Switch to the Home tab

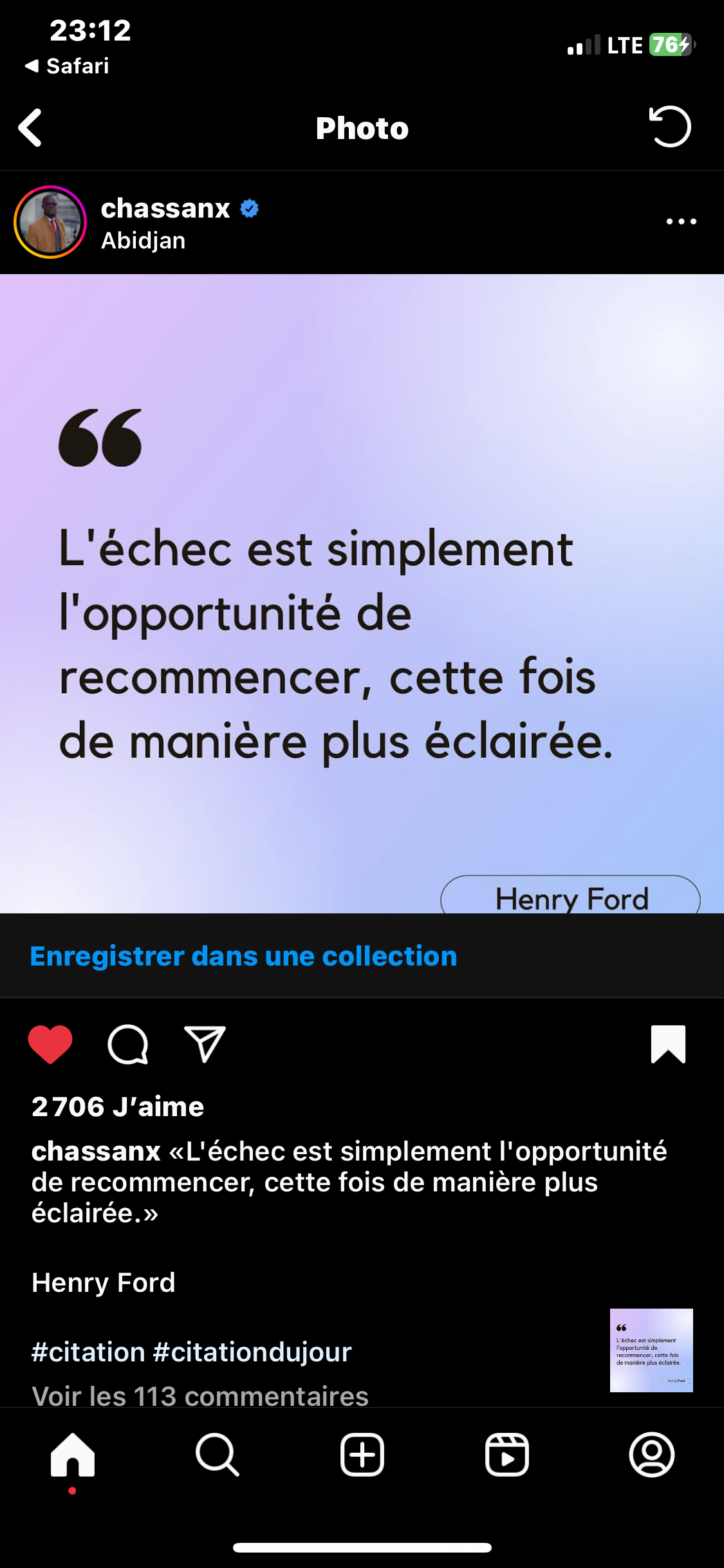[x=73, y=1455]
